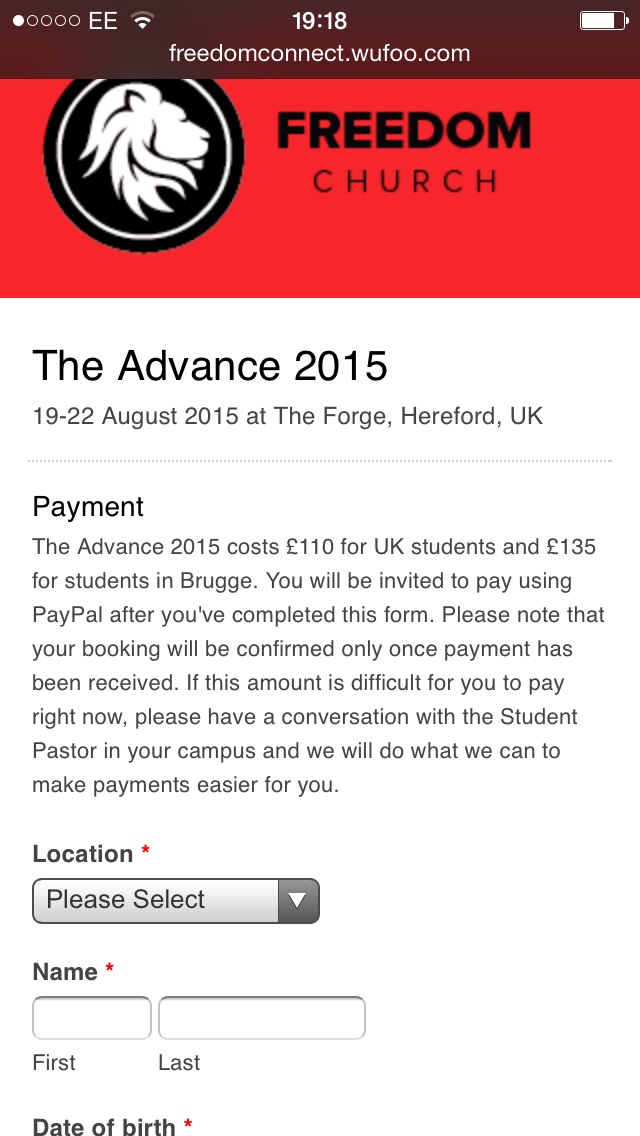
Task: Open the Location dropdown
Action: (175, 901)
